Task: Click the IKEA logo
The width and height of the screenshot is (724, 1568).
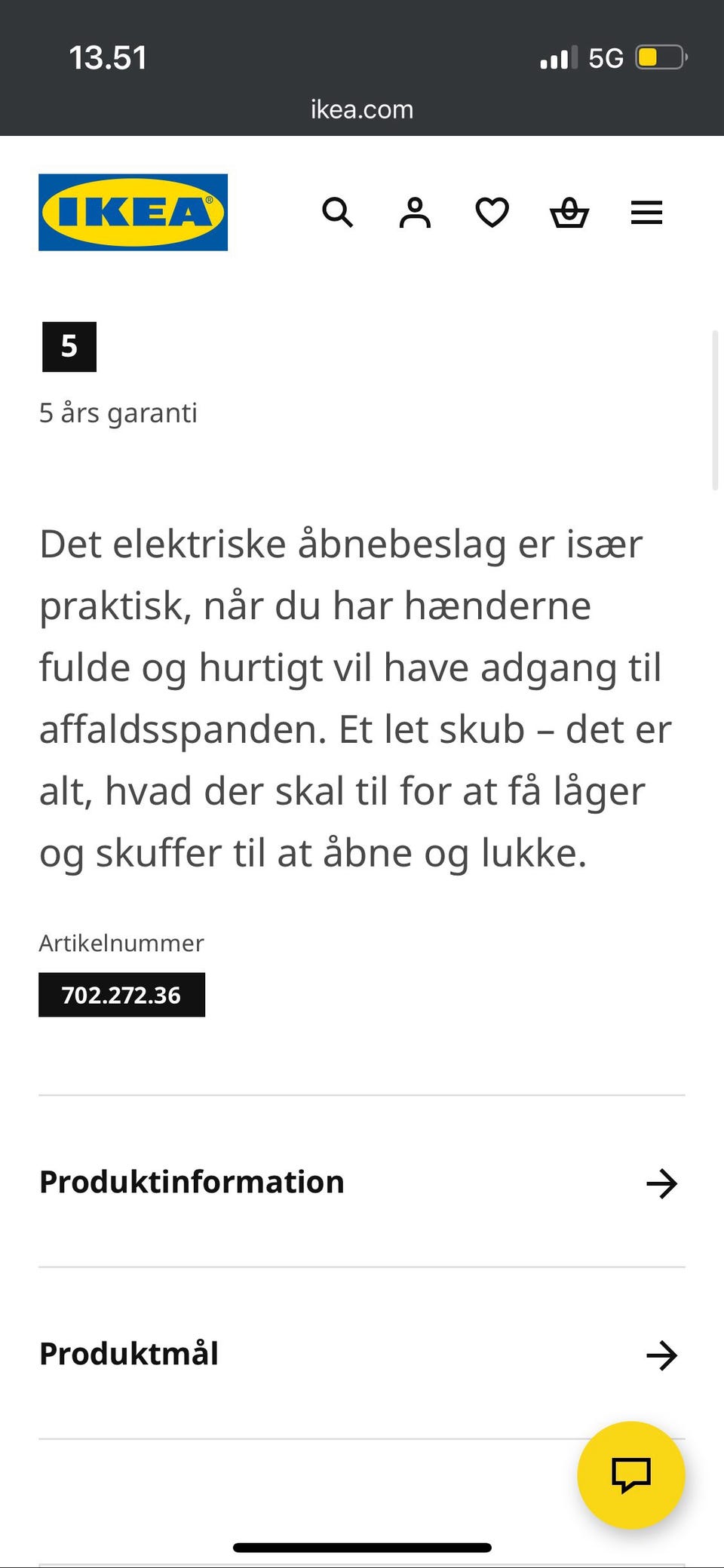Action: point(132,212)
